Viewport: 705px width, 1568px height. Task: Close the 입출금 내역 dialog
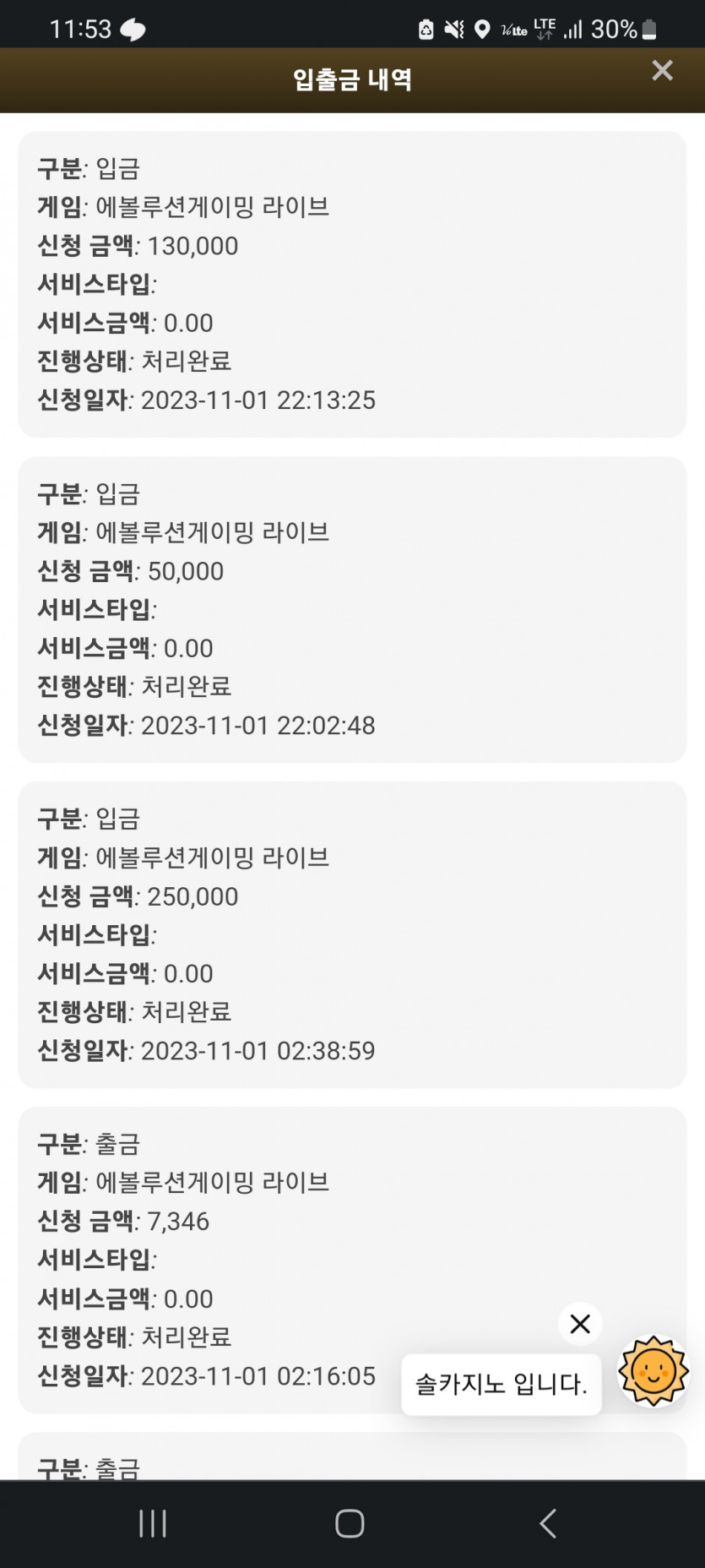pos(663,70)
